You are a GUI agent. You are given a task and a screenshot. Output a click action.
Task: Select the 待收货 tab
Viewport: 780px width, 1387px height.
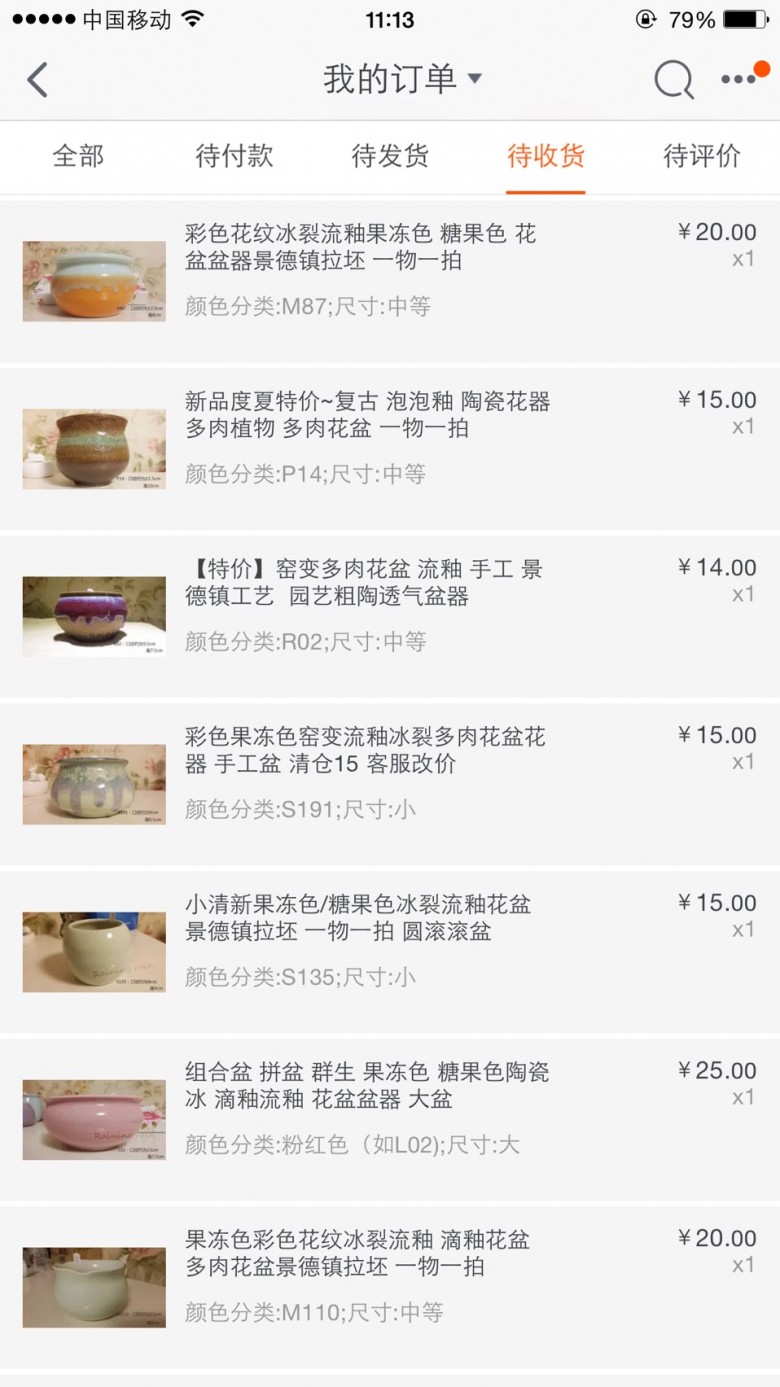(546, 156)
